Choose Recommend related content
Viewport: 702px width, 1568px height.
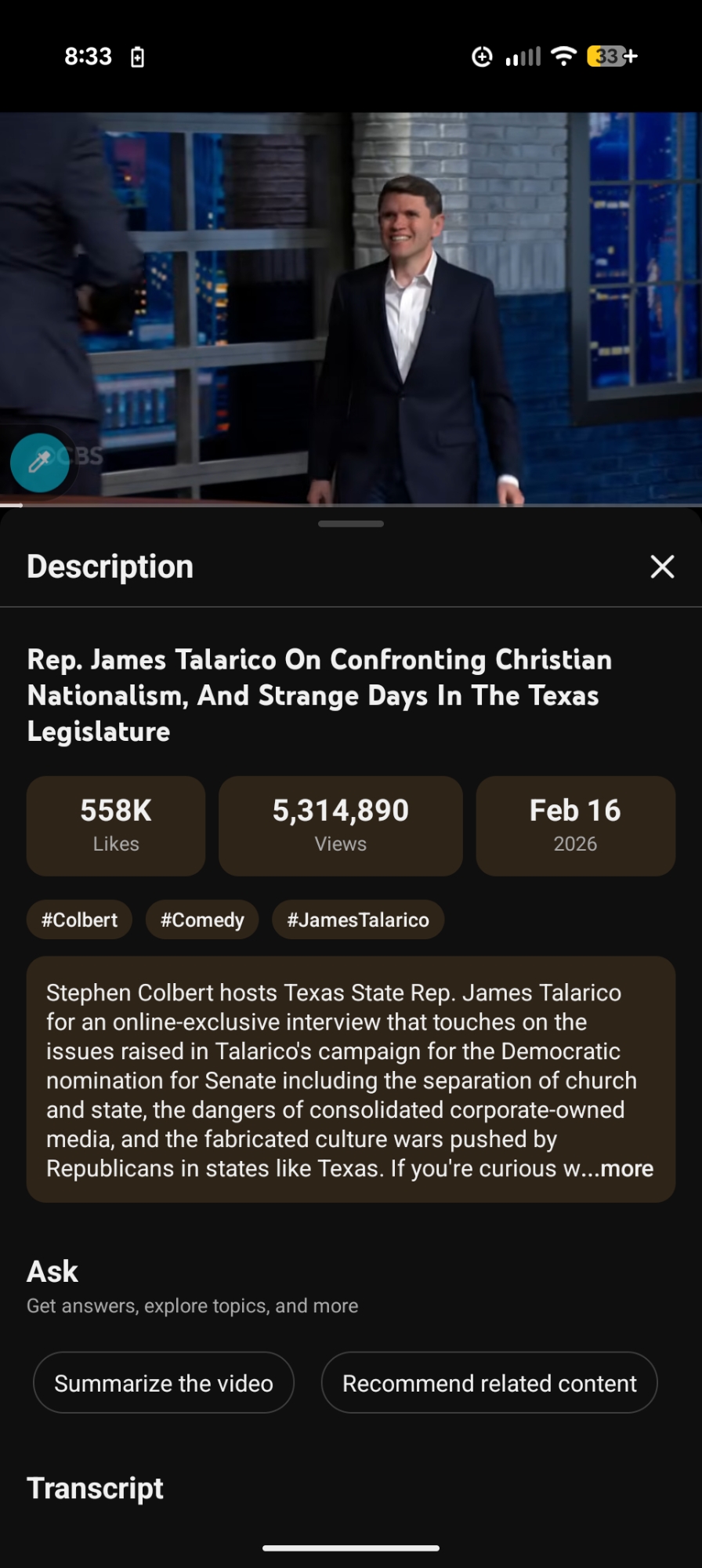(489, 1383)
